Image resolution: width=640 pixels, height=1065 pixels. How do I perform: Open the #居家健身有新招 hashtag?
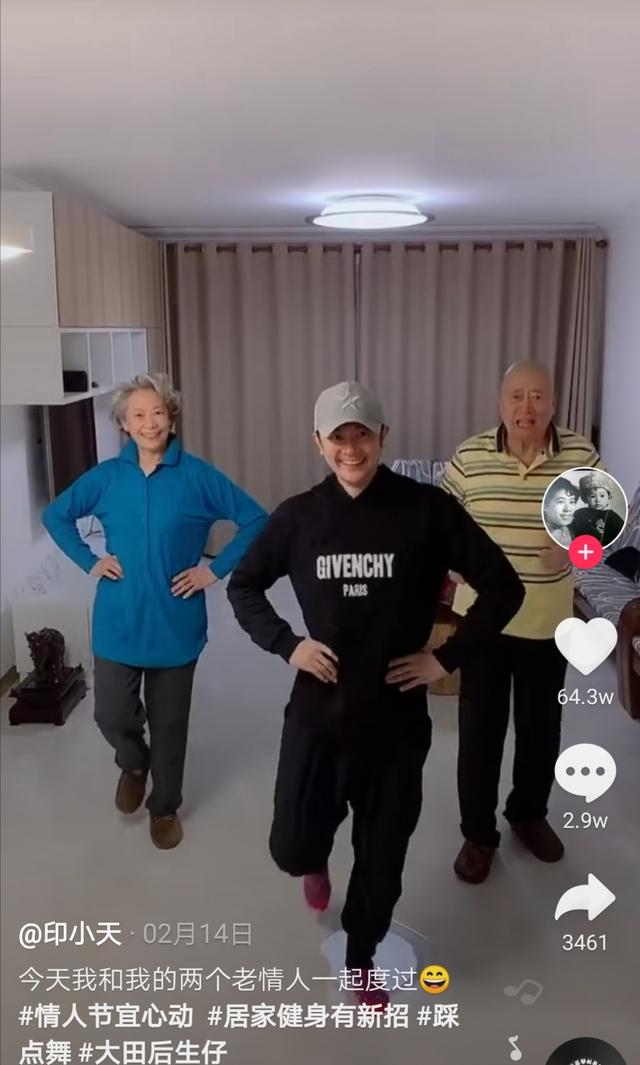[308, 1015]
